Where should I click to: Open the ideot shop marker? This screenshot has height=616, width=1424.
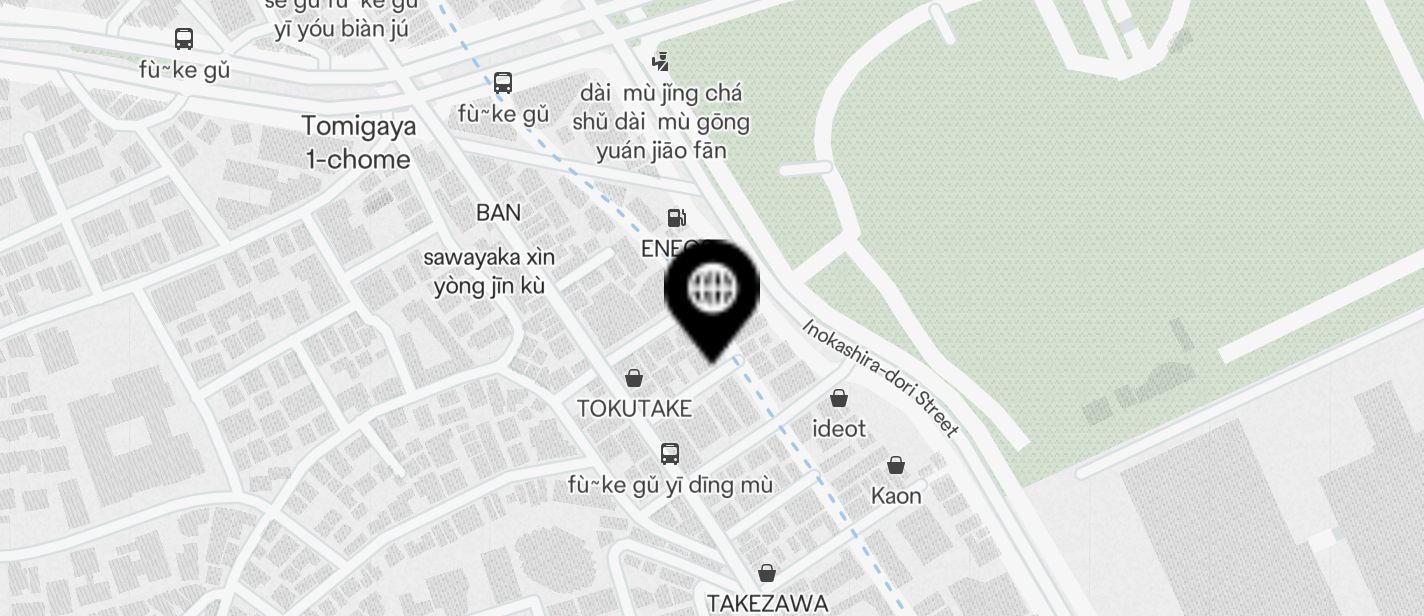point(839,398)
